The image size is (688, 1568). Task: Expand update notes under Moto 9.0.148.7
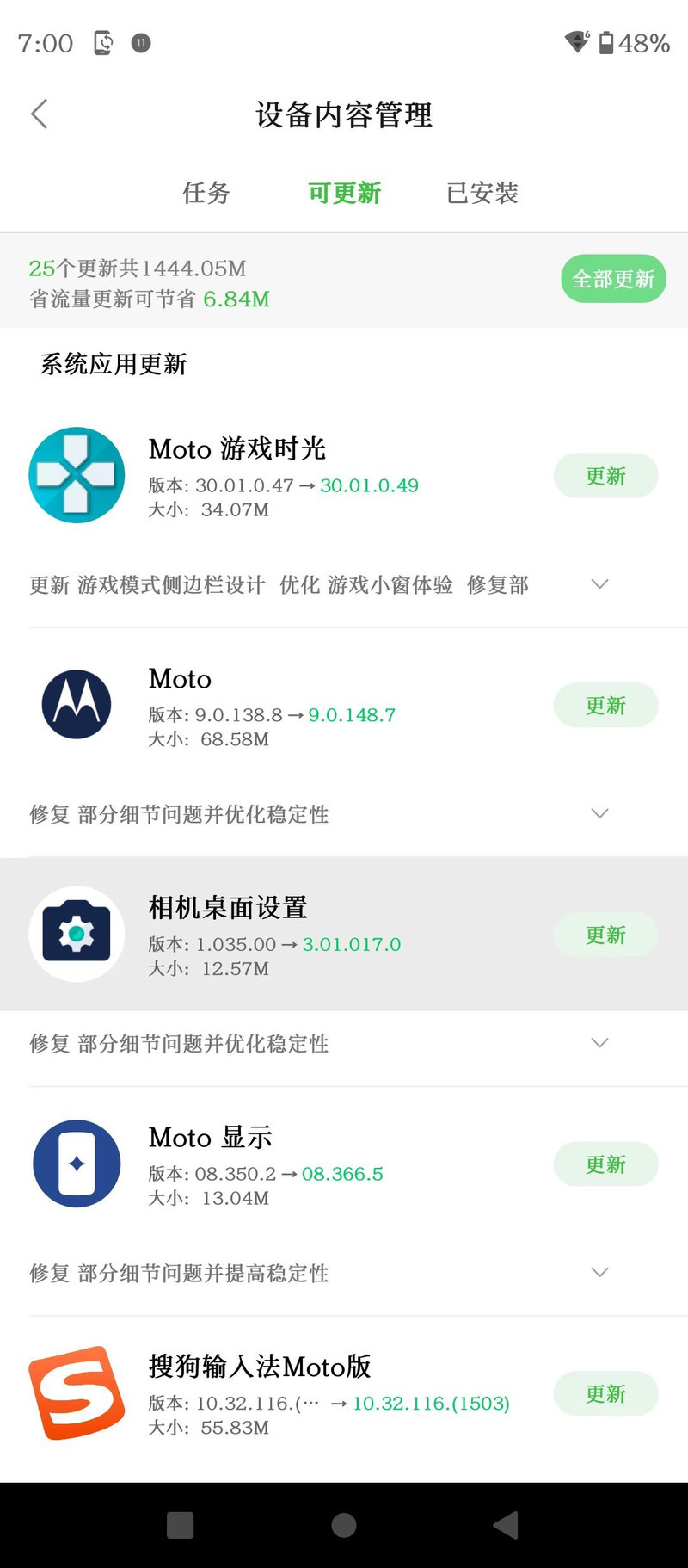600,814
